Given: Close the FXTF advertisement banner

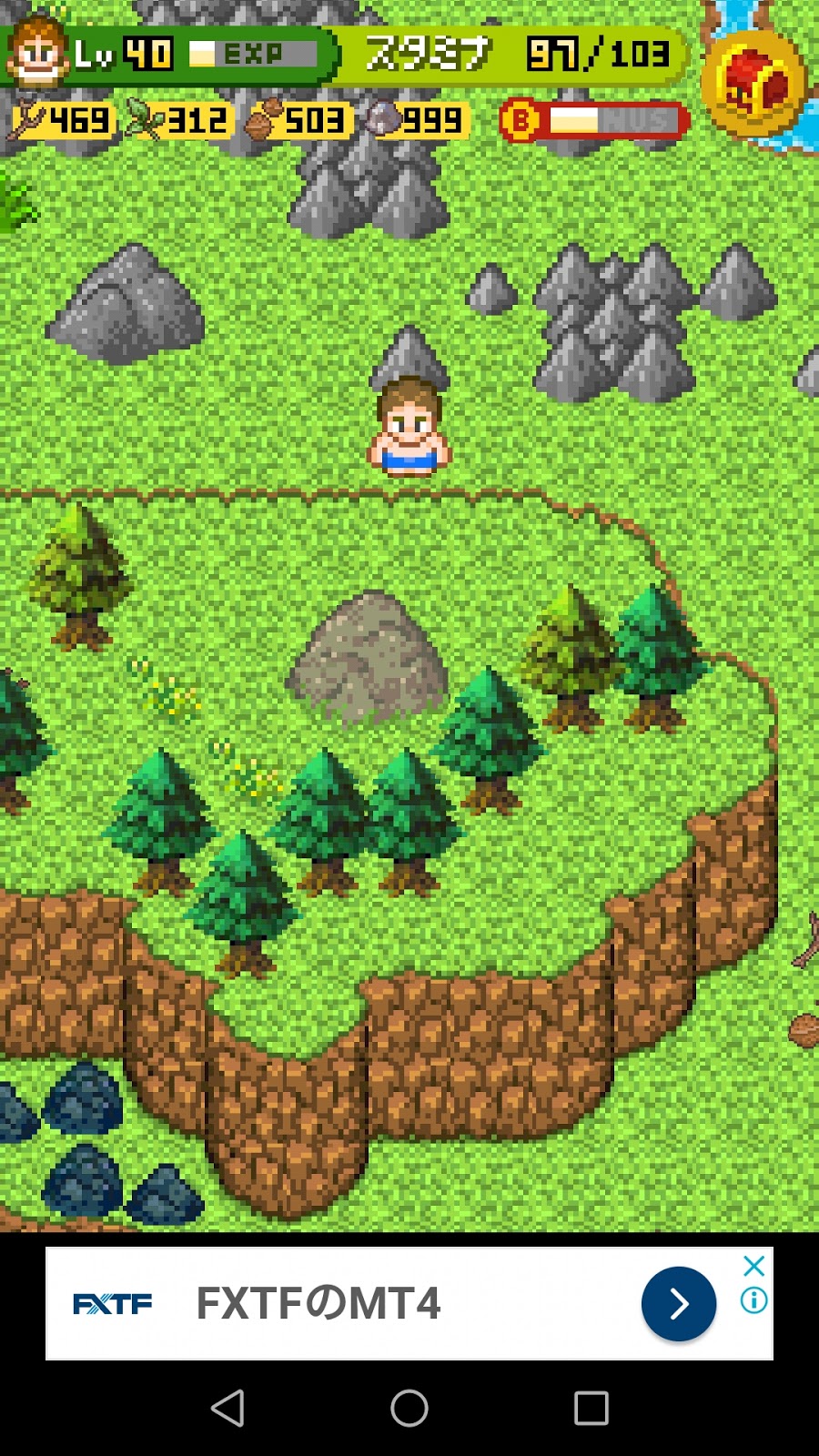Looking at the screenshot, I should (753, 1266).
